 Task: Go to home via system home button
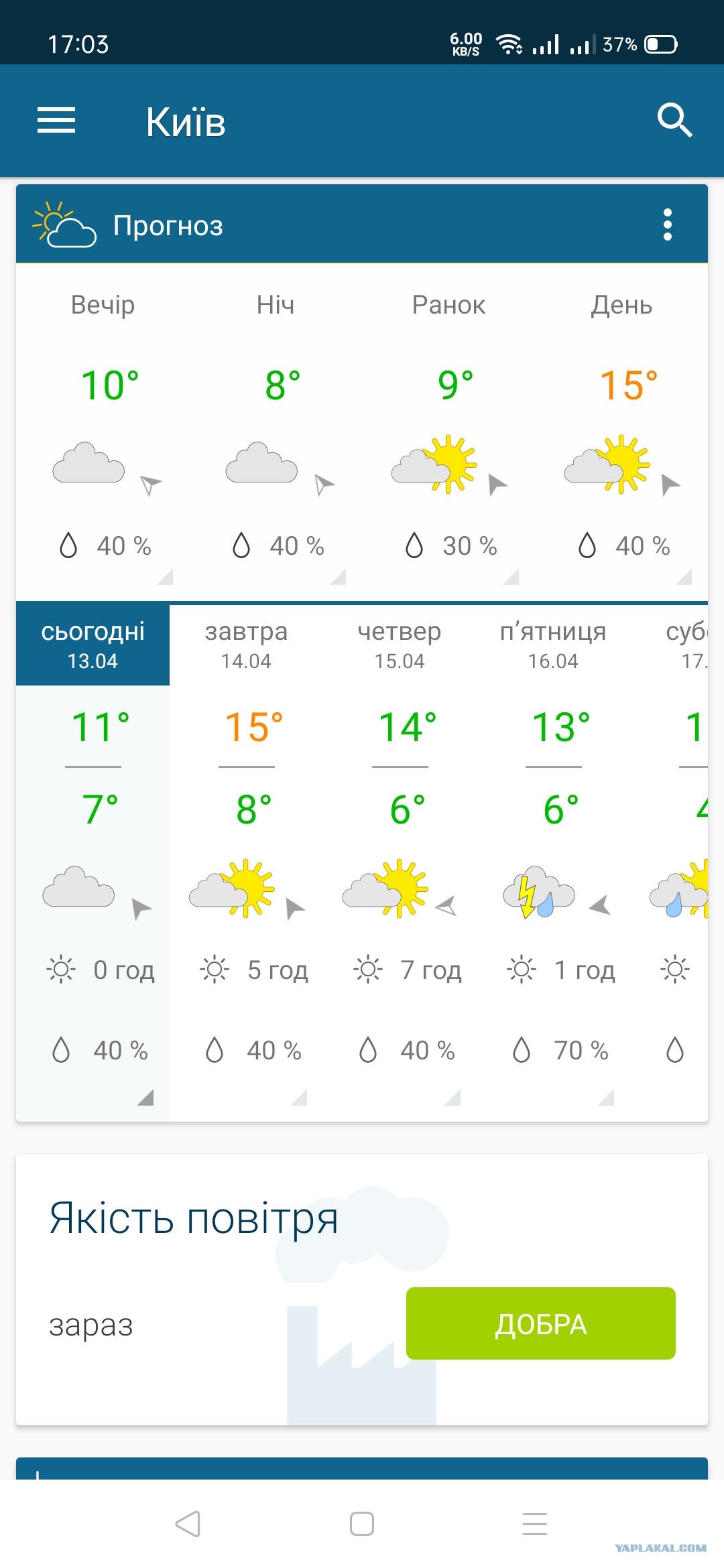coord(362,1524)
